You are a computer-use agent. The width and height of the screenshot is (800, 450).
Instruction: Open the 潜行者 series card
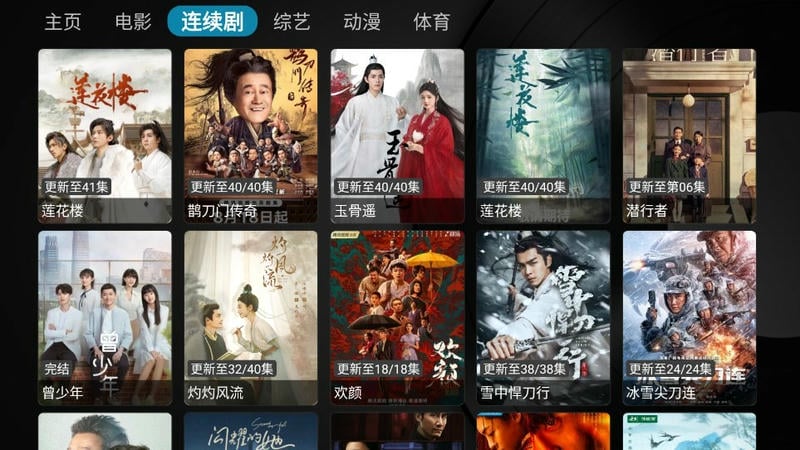point(689,135)
